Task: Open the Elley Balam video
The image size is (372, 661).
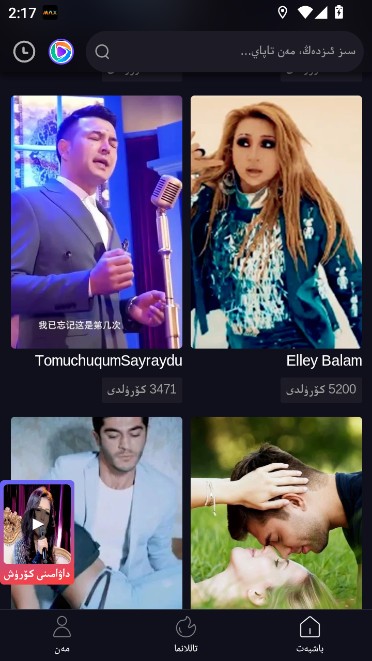Action: pos(276,222)
